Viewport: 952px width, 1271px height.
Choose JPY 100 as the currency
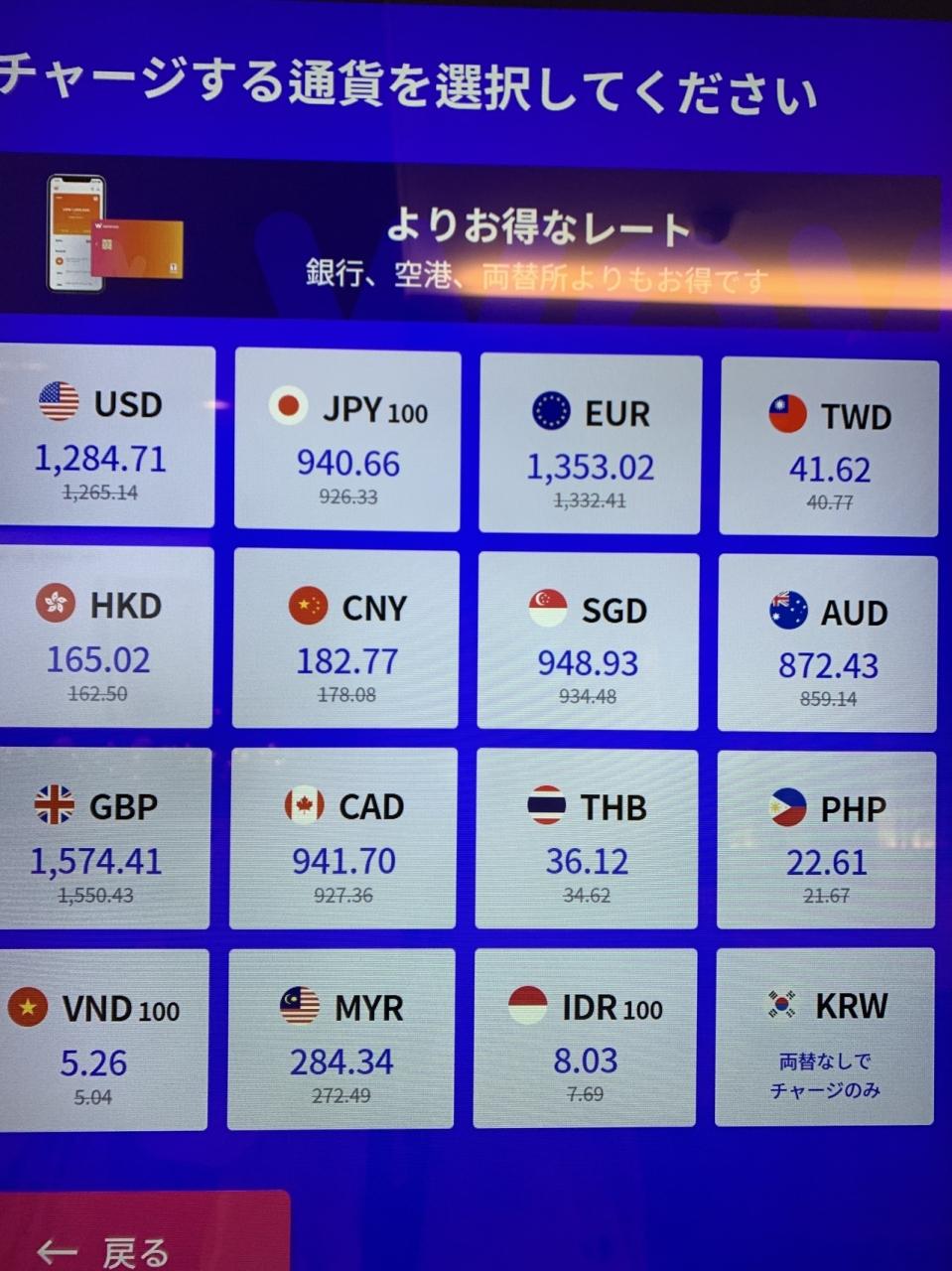[x=347, y=441]
